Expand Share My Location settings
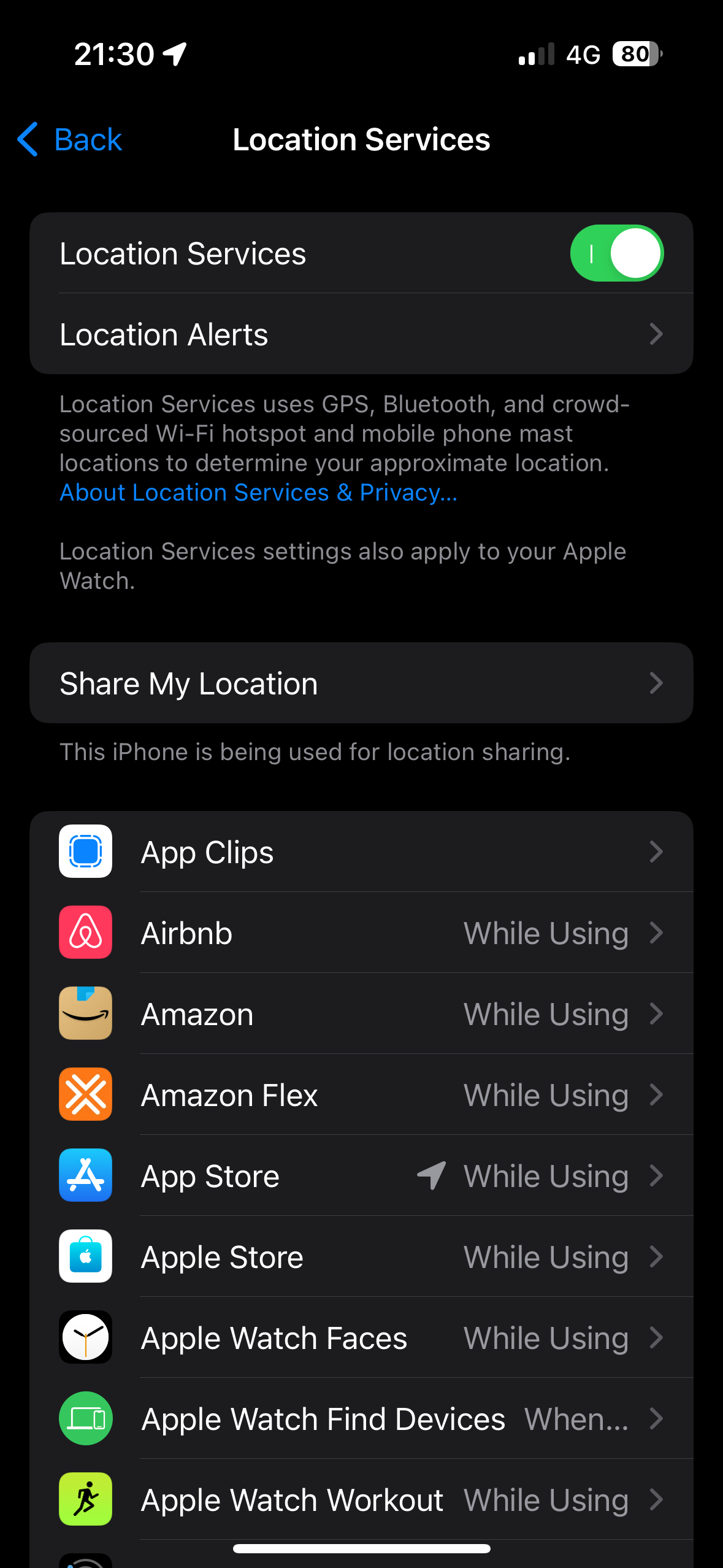The height and width of the screenshot is (1568, 723). point(361,683)
